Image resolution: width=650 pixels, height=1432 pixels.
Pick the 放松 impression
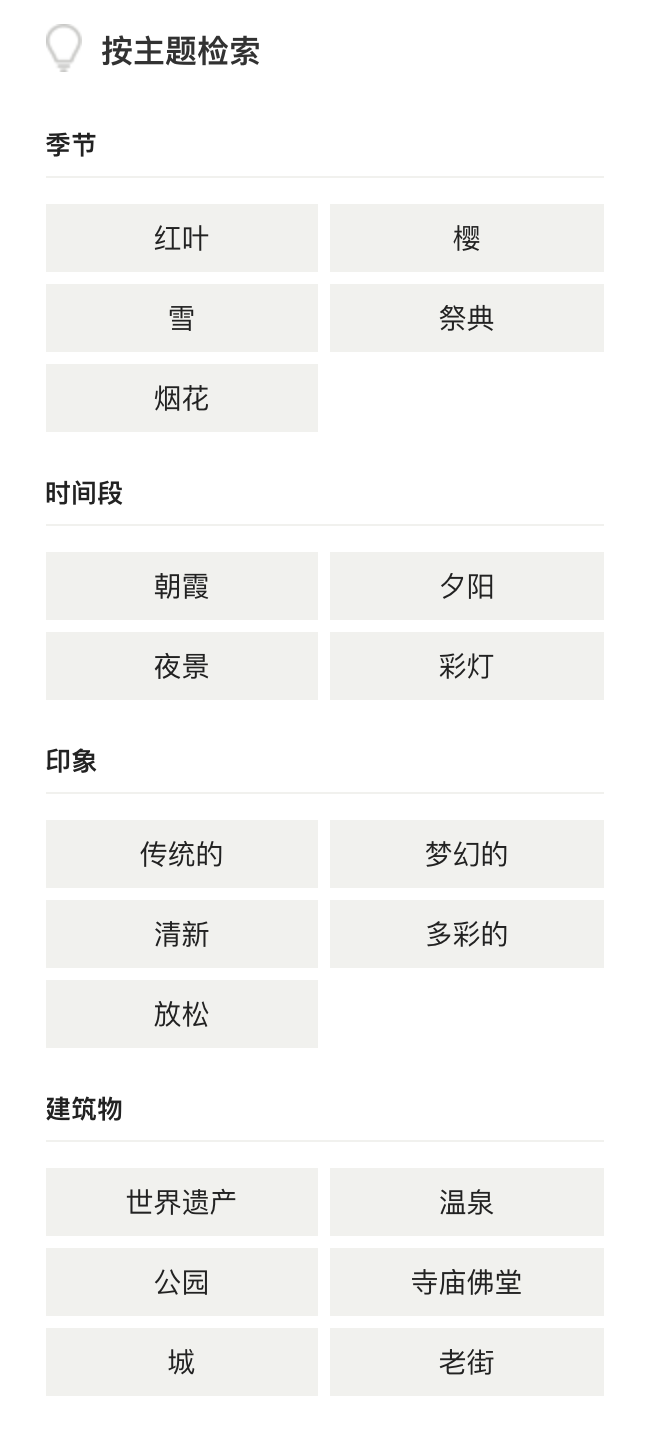tap(182, 1014)
